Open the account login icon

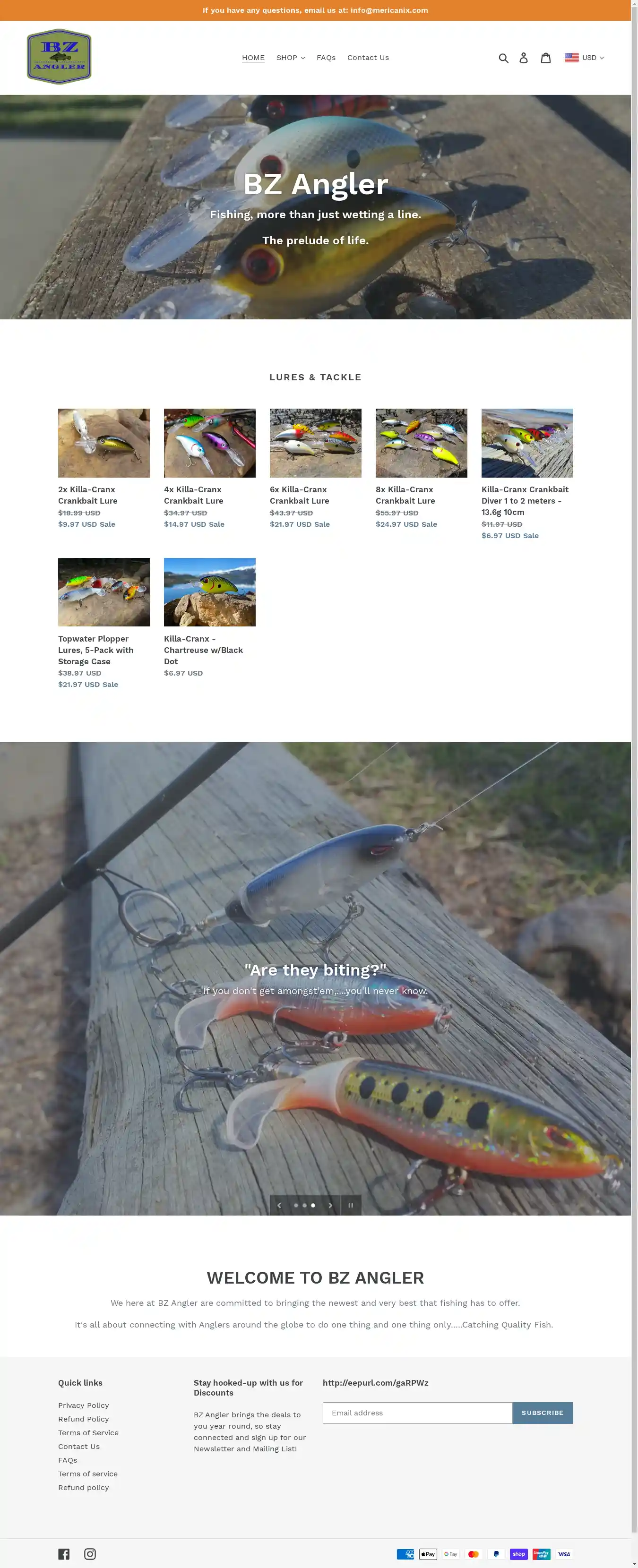[524, 58]
